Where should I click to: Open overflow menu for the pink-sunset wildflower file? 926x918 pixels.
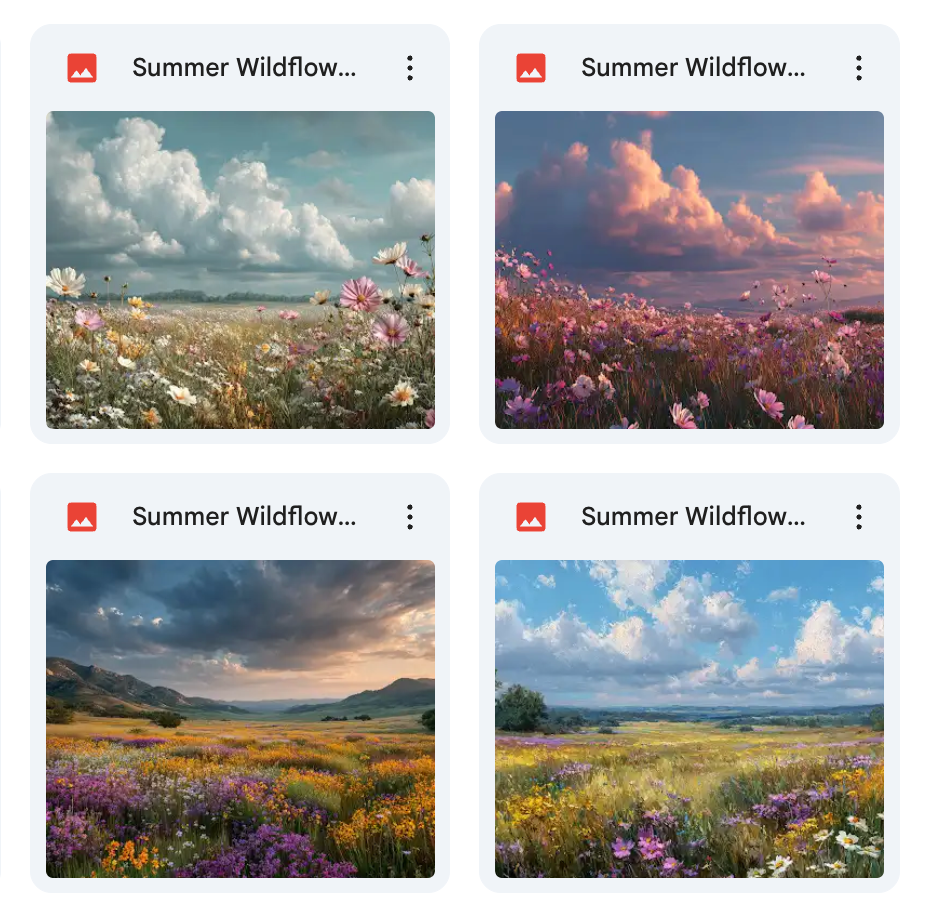click(858, 68)
